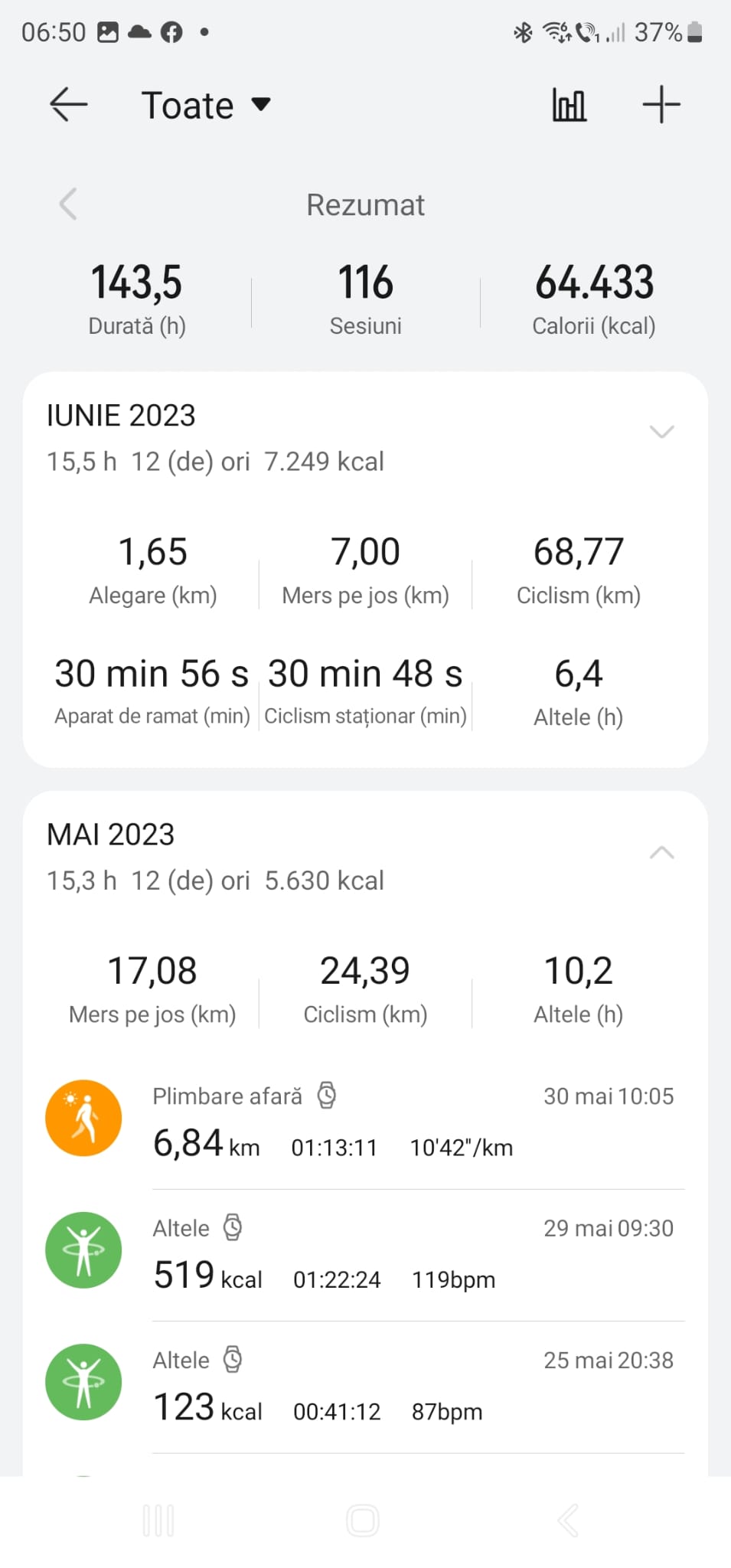Go back using the top arrow
The image size is (731, 1568).
(69, 104)
